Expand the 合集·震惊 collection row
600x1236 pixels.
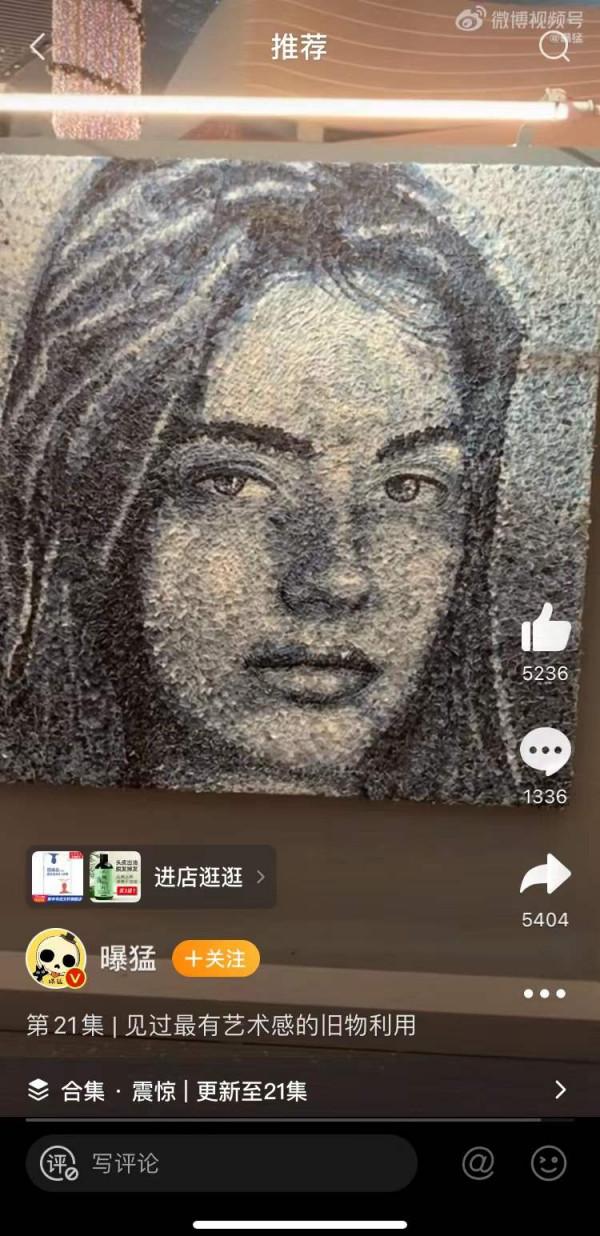pyautogui.click(x=300, y=1090)
